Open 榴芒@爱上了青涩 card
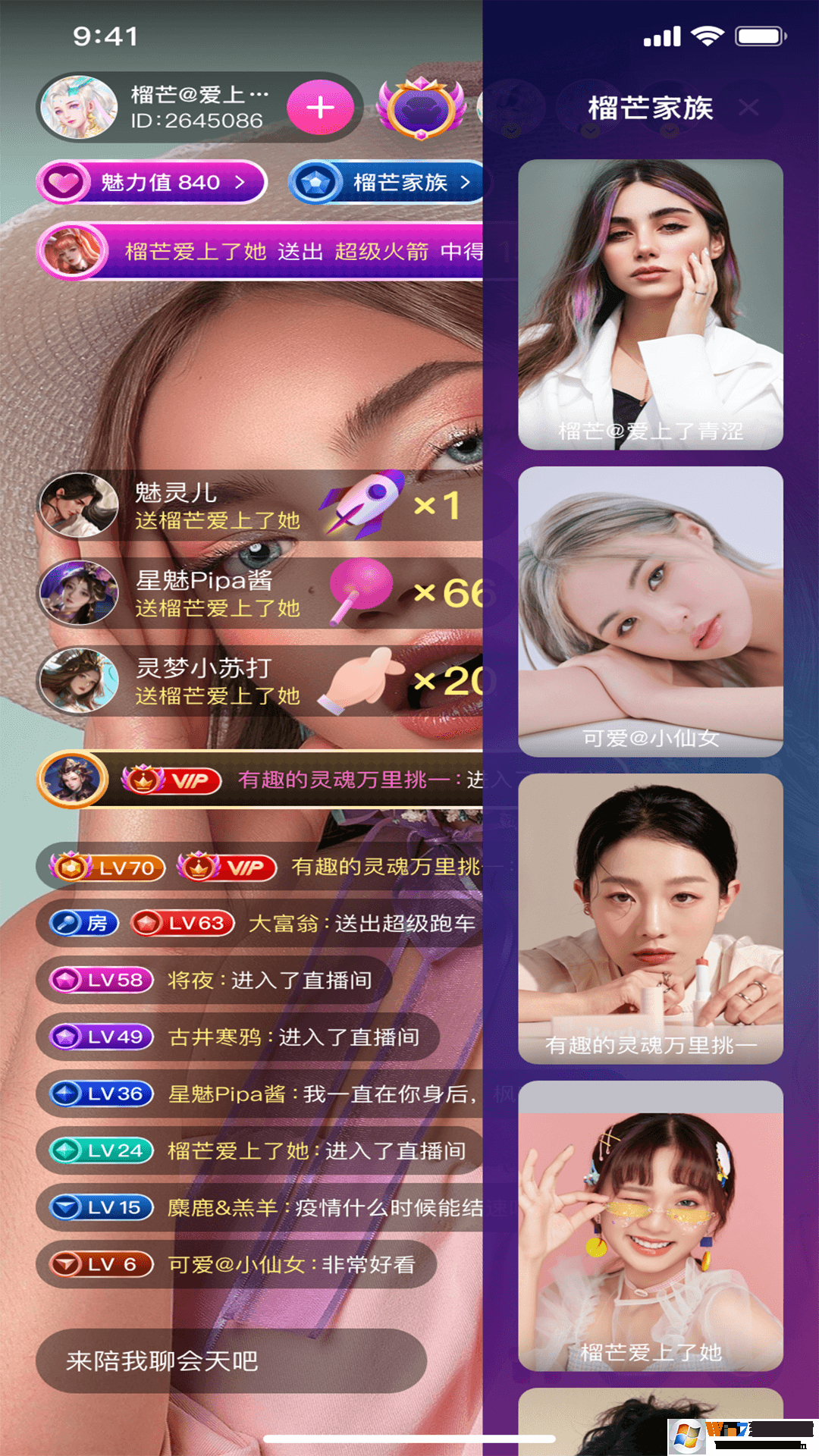 click(650, 303)
